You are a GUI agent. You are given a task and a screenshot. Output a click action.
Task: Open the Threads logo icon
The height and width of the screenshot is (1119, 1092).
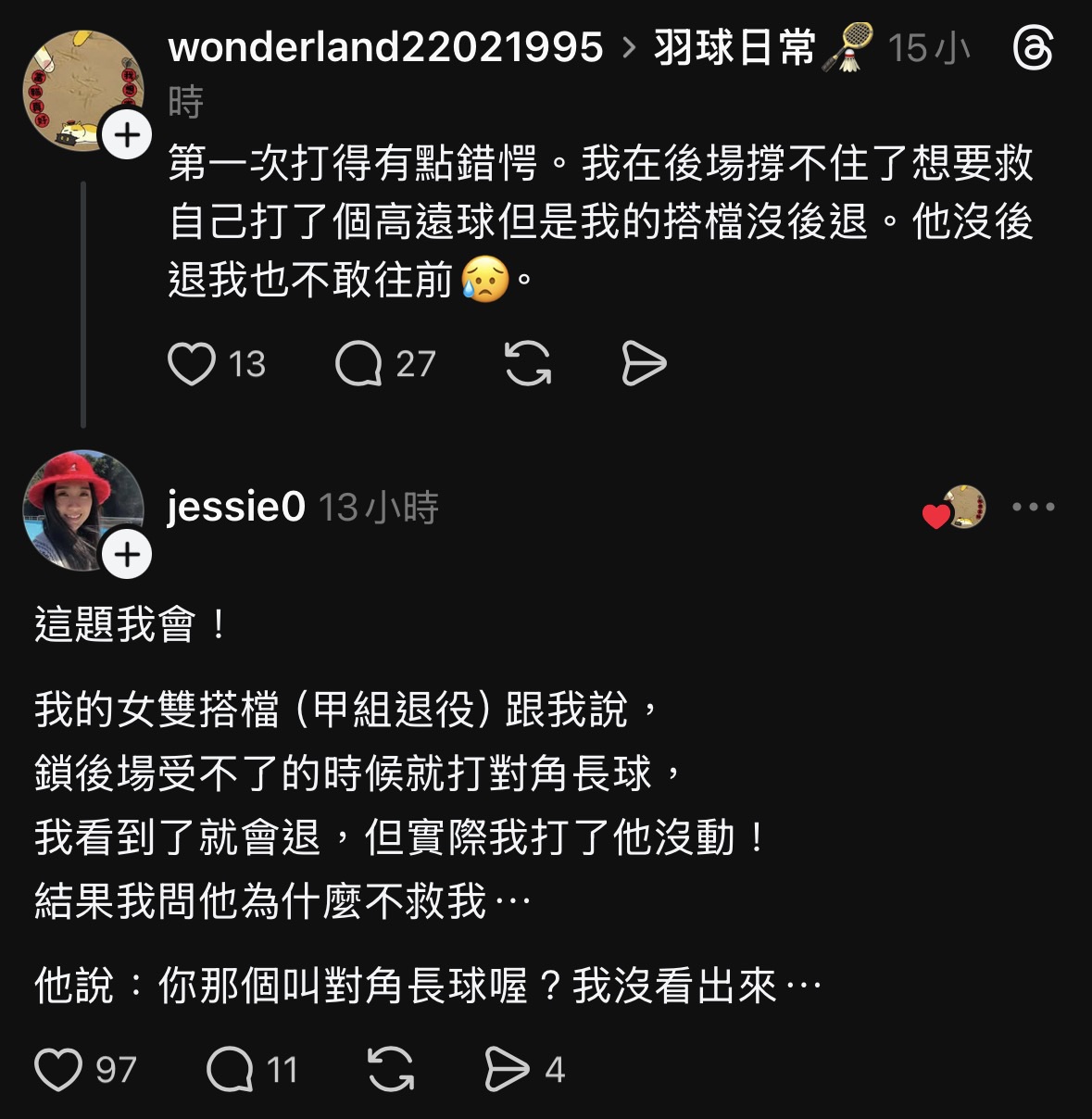click(x=1033, y=48)
